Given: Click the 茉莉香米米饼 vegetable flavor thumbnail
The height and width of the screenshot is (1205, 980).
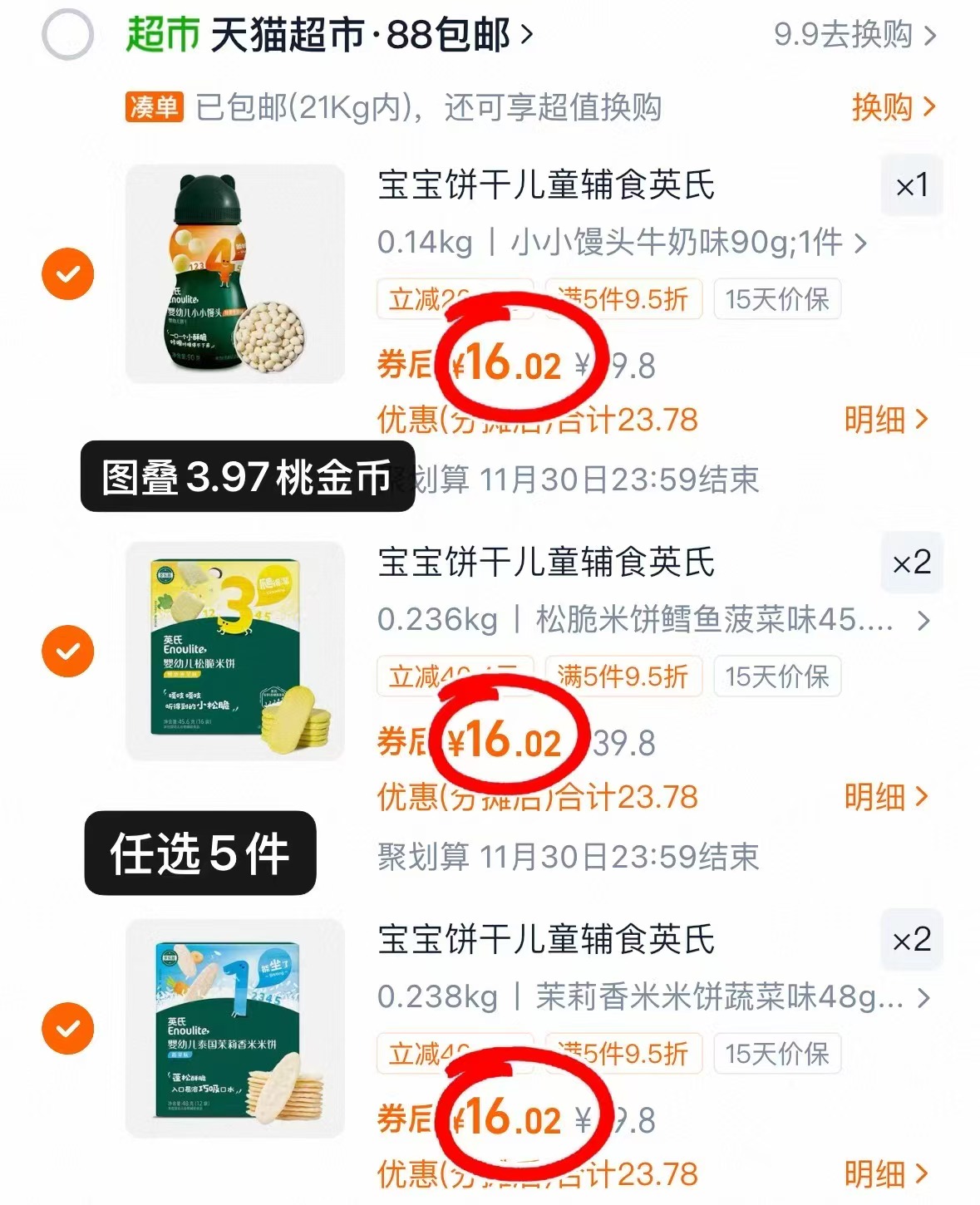Looking at the screenshot, I should pyautogui.click(x=234, y=1030).
